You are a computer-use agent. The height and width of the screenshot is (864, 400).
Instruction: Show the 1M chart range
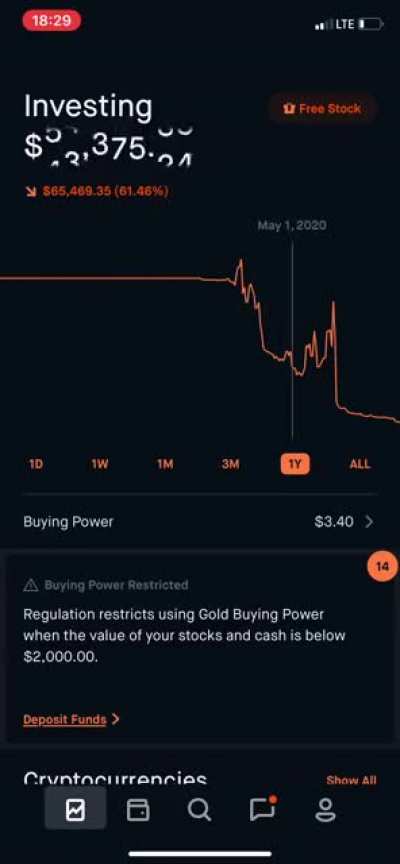165,464
